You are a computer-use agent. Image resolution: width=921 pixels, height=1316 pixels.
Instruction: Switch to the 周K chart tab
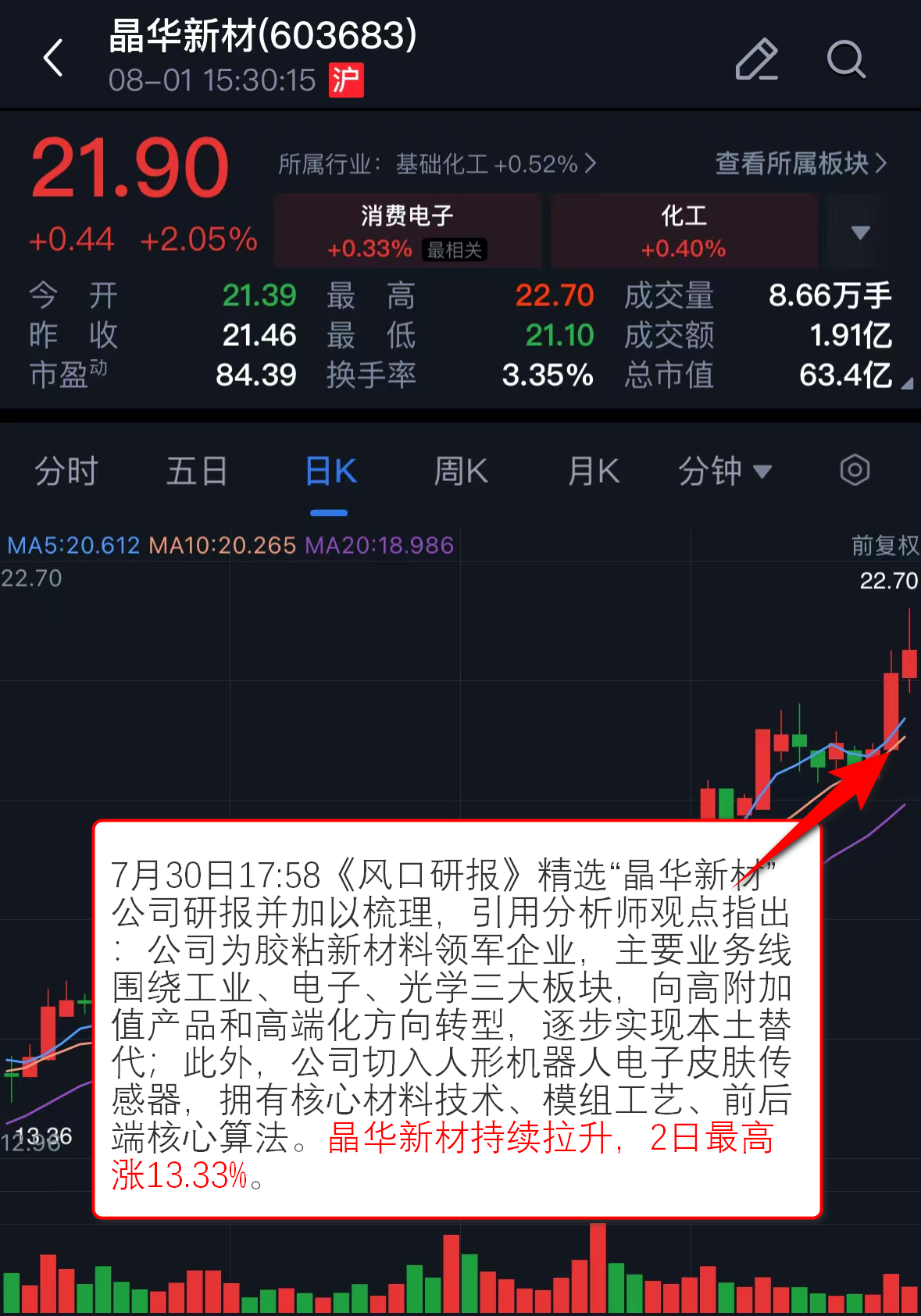tap(461, 472)
